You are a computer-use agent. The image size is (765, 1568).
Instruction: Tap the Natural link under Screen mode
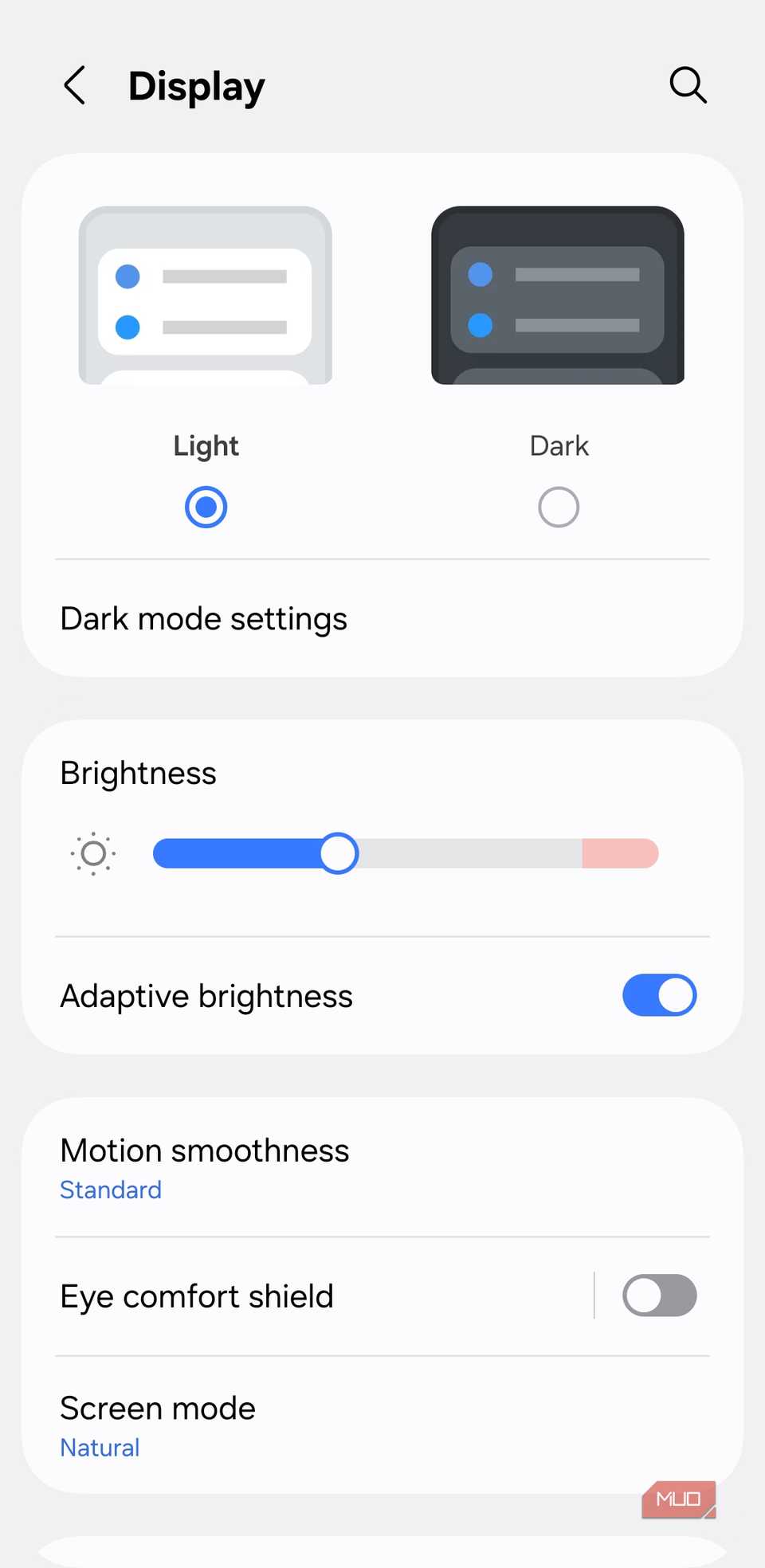(x=99, y=1447)
